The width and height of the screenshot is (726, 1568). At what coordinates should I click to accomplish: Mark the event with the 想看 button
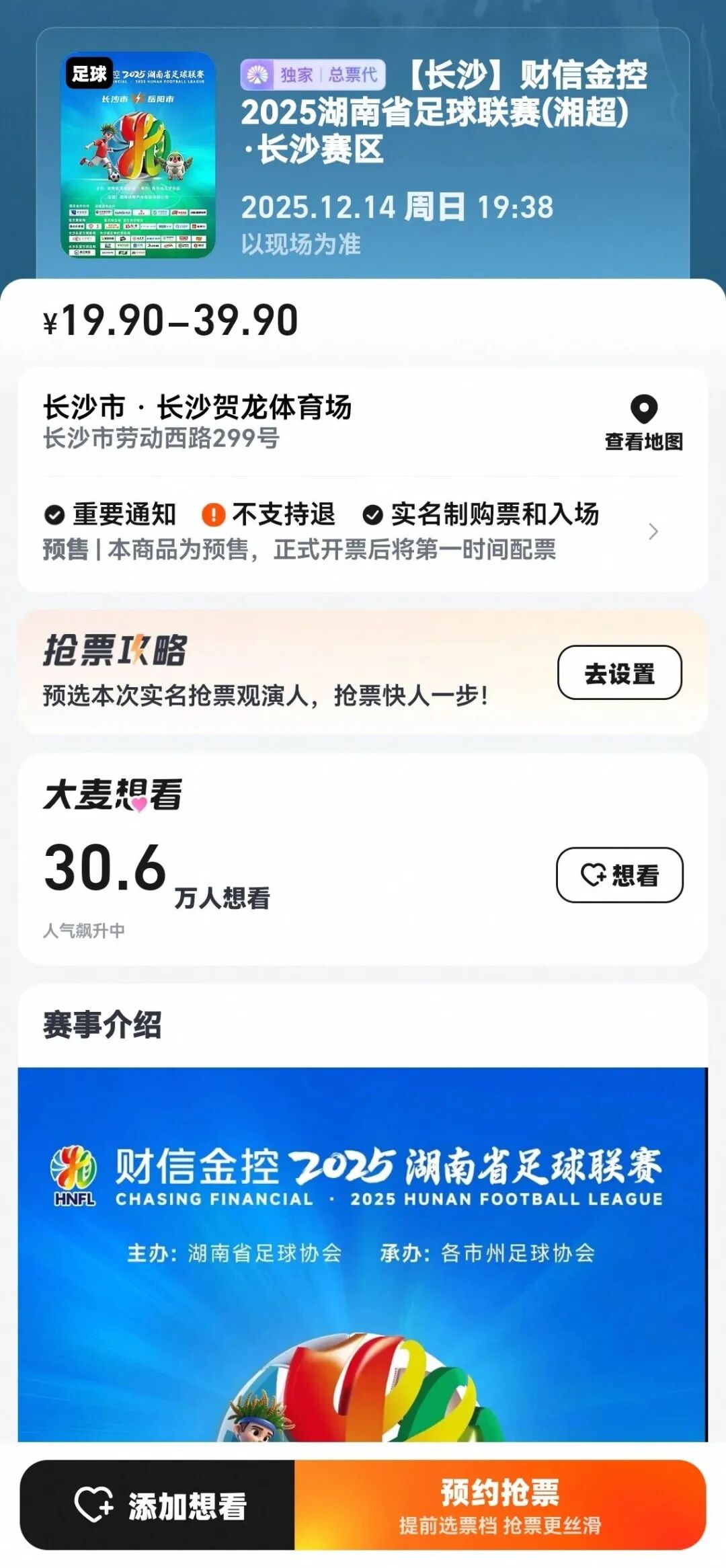(x=619, y=875)
